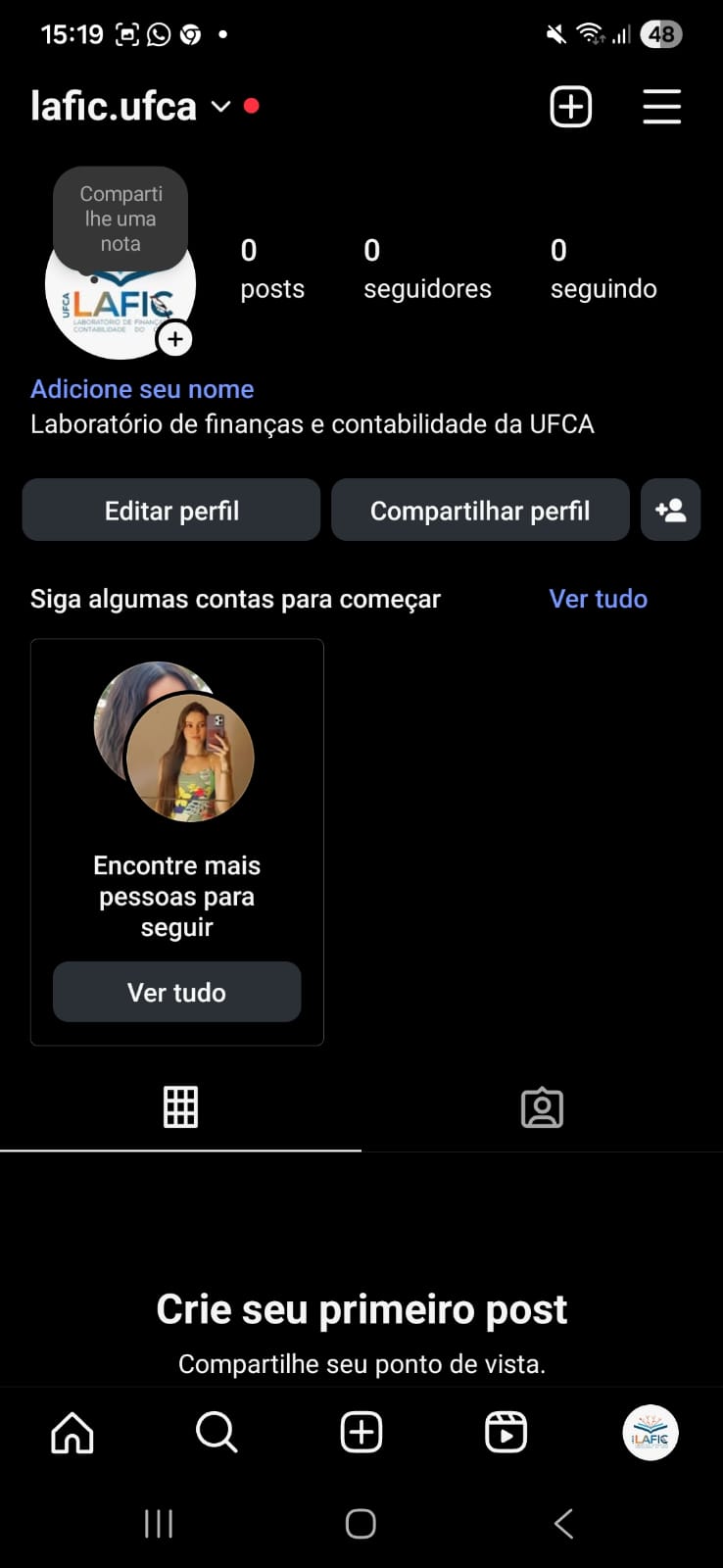Open the Reels tab
The width and height of the screenshot is (723, 1568).
coord(506,1433)
